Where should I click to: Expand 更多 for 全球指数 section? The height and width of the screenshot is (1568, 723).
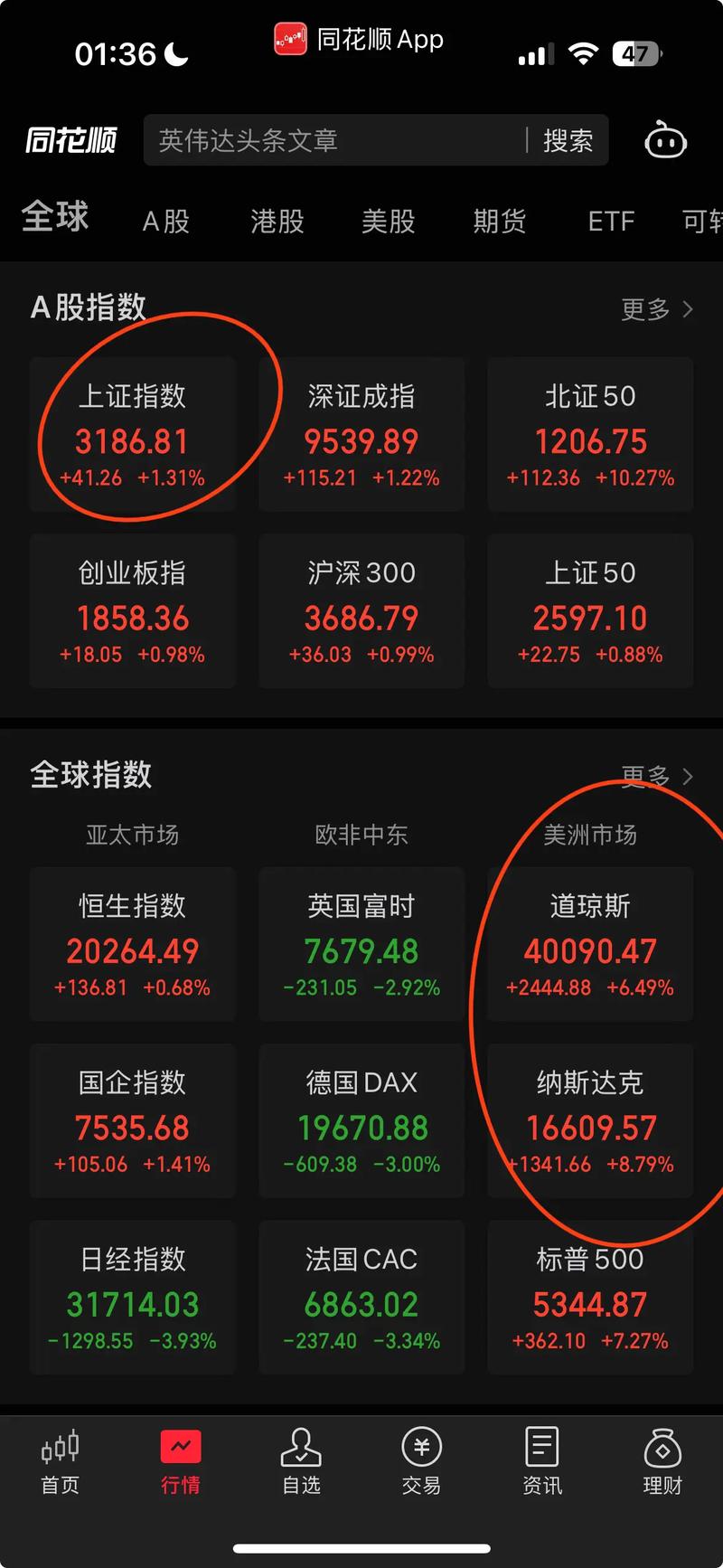click(655, 776)
